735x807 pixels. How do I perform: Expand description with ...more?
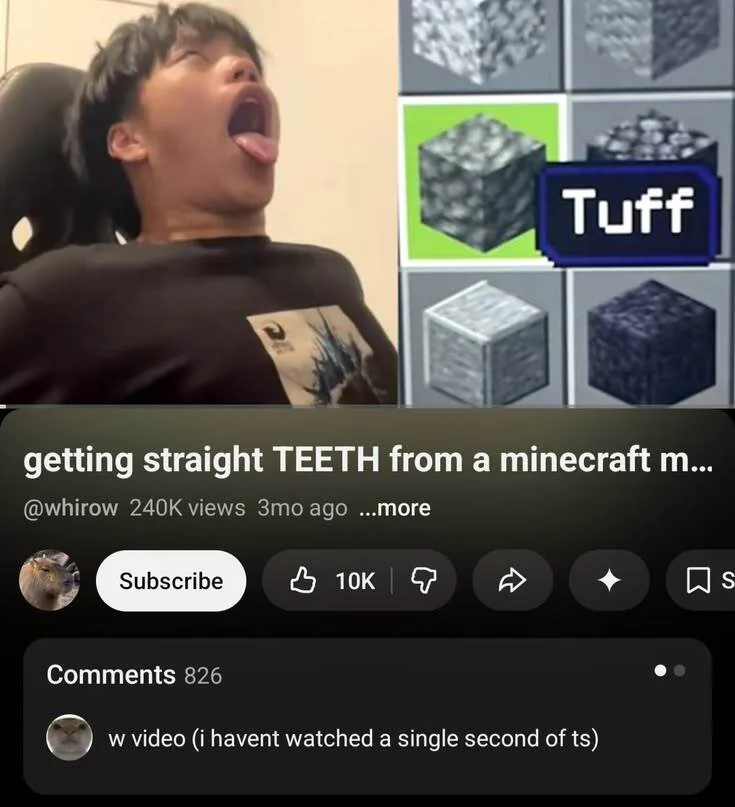pyautogui.click(x=395, y=508)
